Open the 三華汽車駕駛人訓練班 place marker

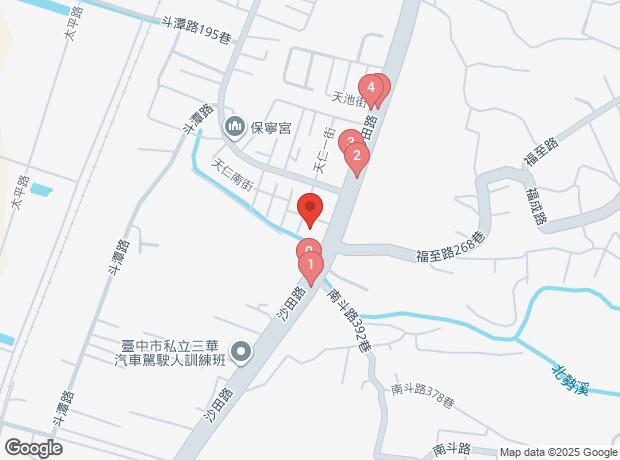tap(241, 351)
